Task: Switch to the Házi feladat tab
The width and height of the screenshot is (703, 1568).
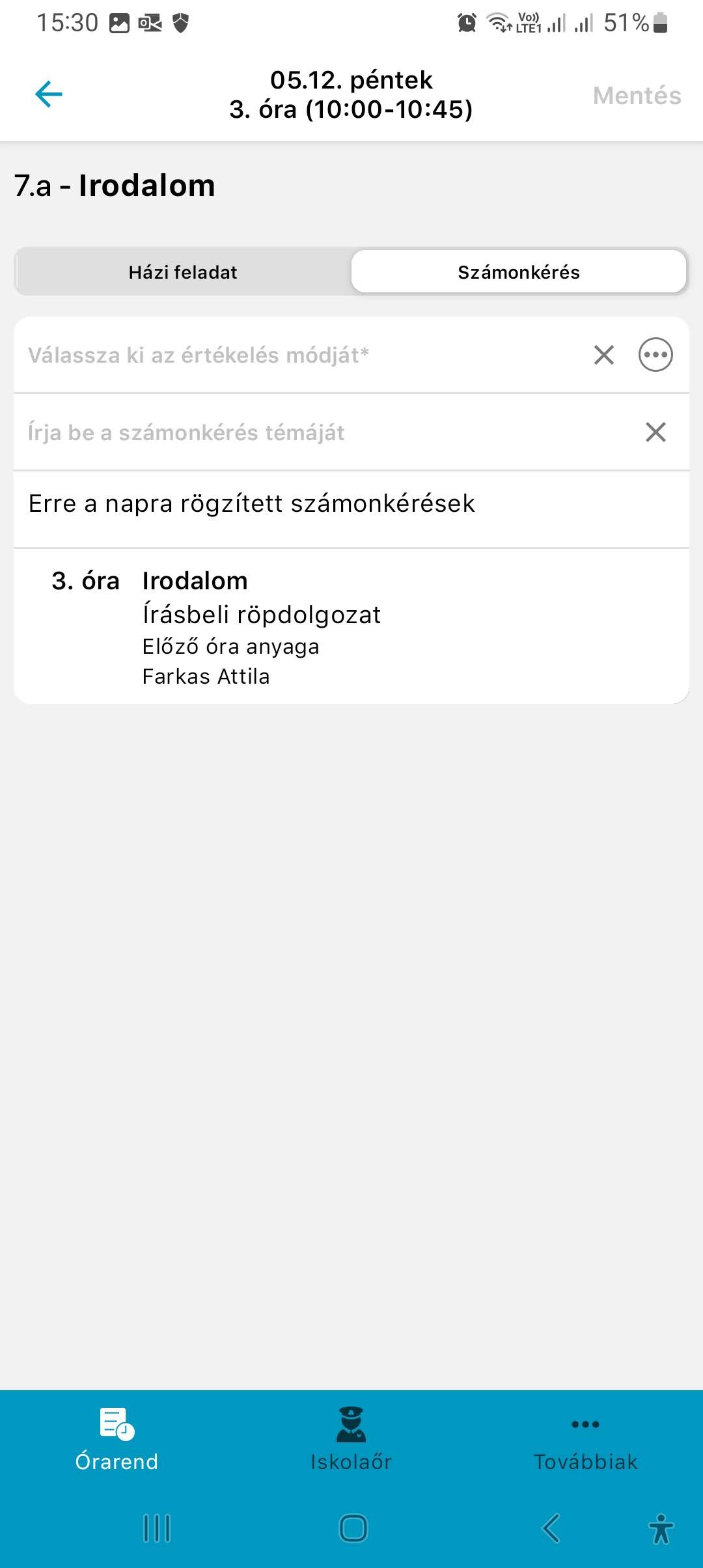Action: [x=183, y=272]
